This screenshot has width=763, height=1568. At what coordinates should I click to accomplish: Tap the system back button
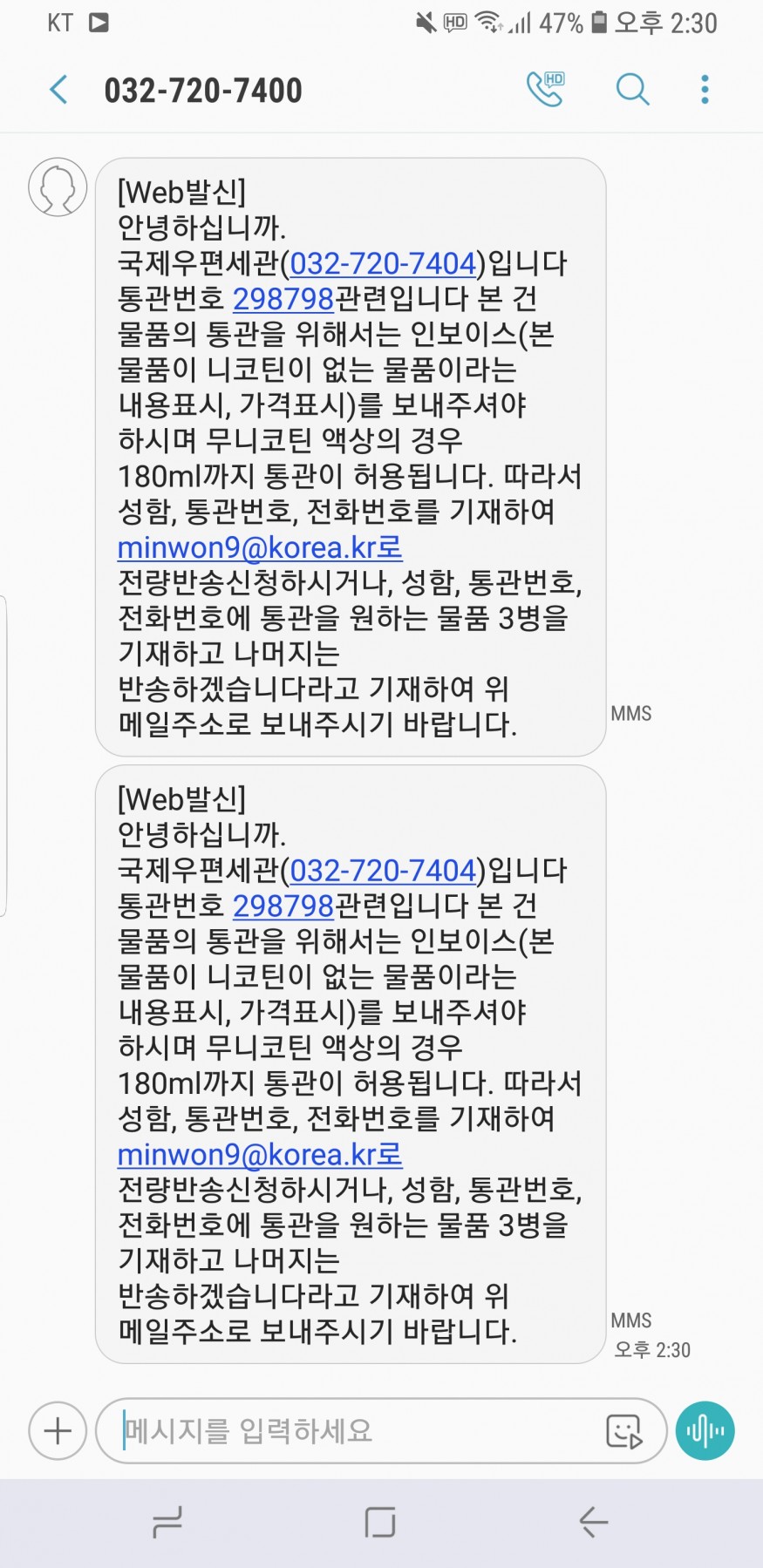pyautogui.click(x=593, y=1522)
